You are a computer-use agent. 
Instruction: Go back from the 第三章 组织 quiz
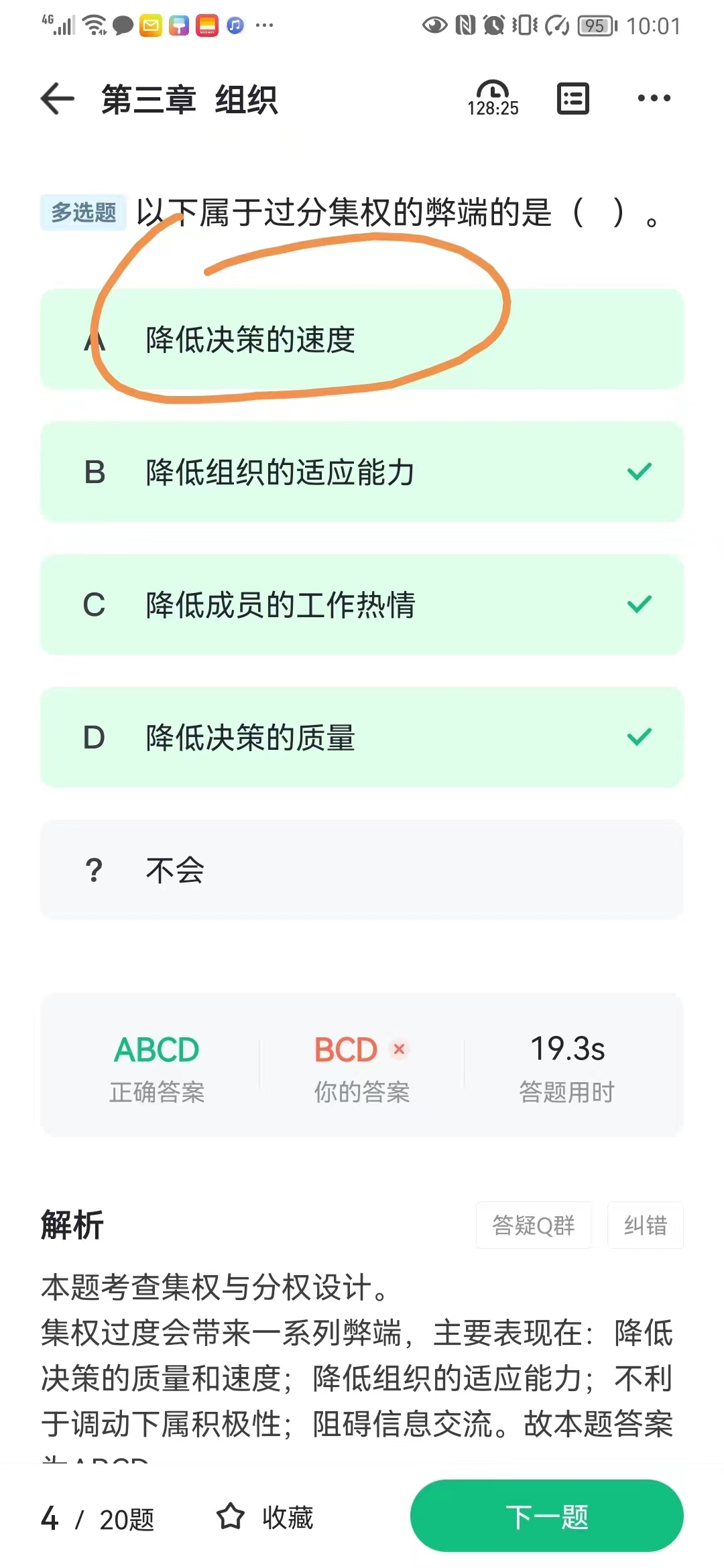pos(58,99)
